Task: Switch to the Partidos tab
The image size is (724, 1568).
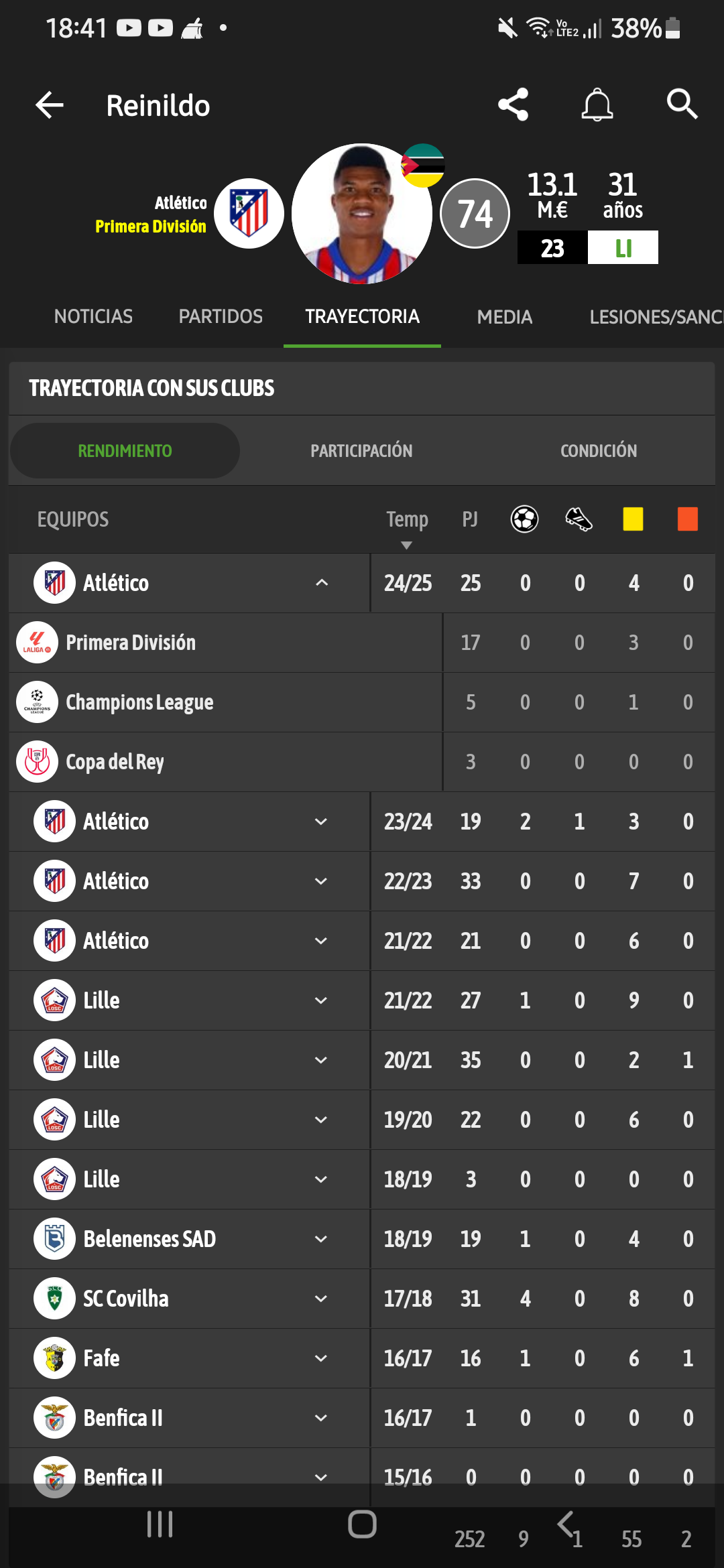Action: point(221,316)
